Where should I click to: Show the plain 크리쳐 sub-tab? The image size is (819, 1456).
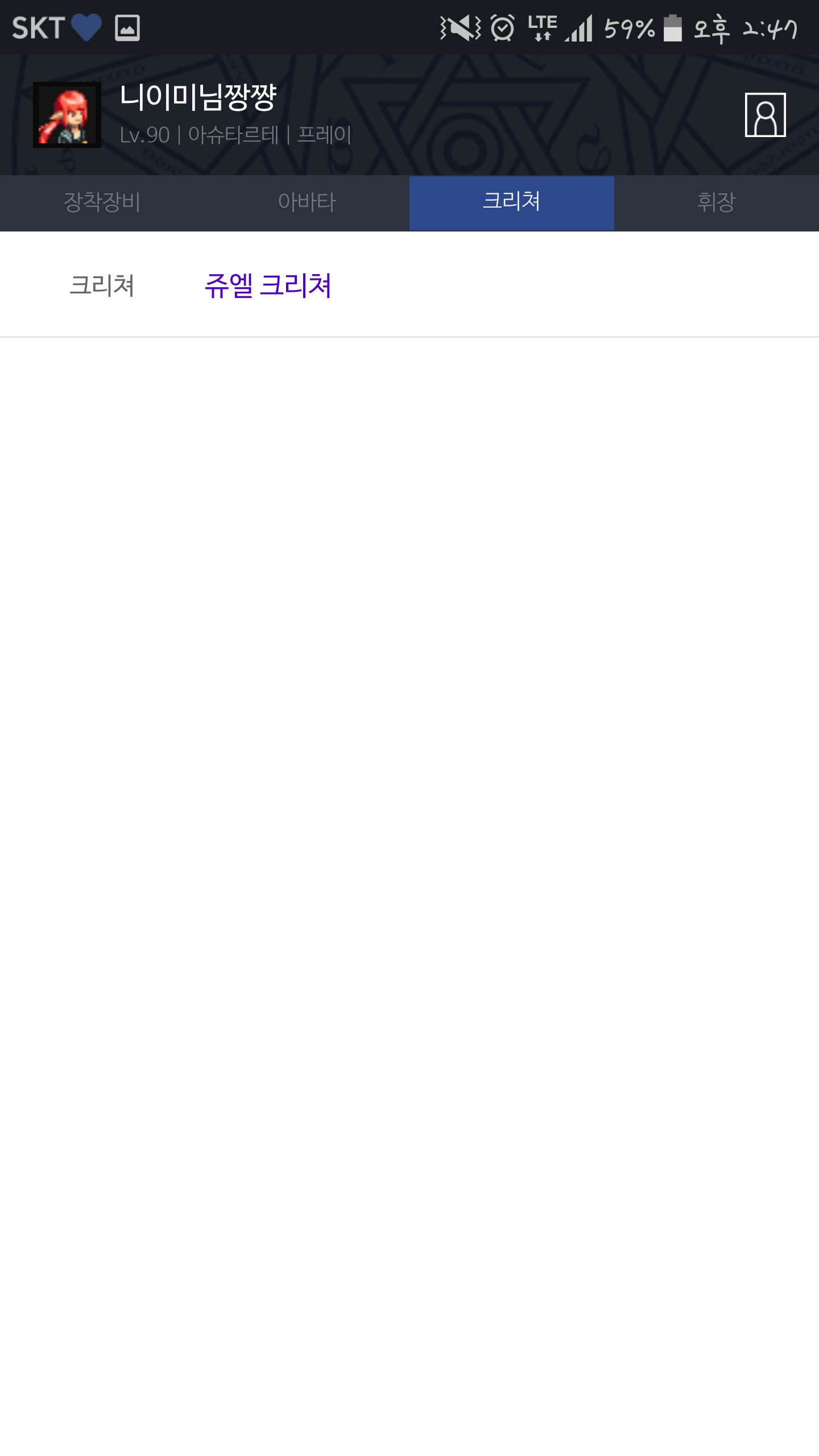coord(102,285)
